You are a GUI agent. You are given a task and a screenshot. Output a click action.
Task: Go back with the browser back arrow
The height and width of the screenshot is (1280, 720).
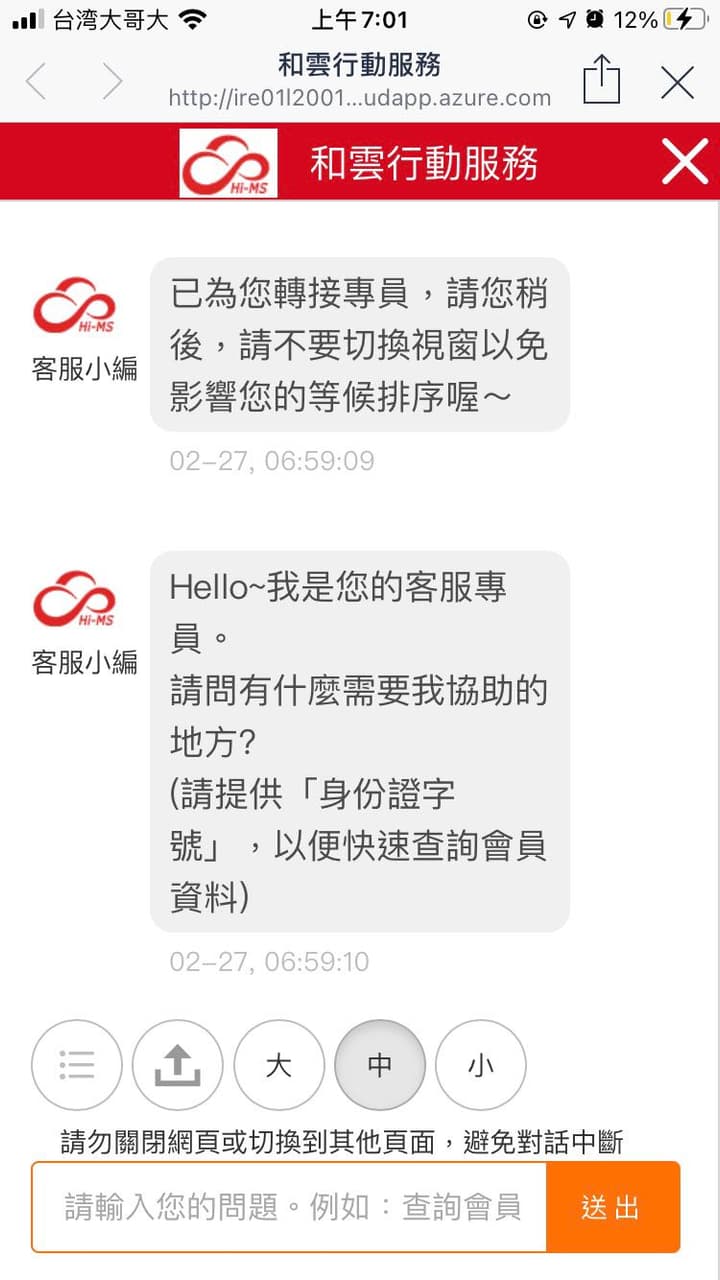tap(36, 82)
